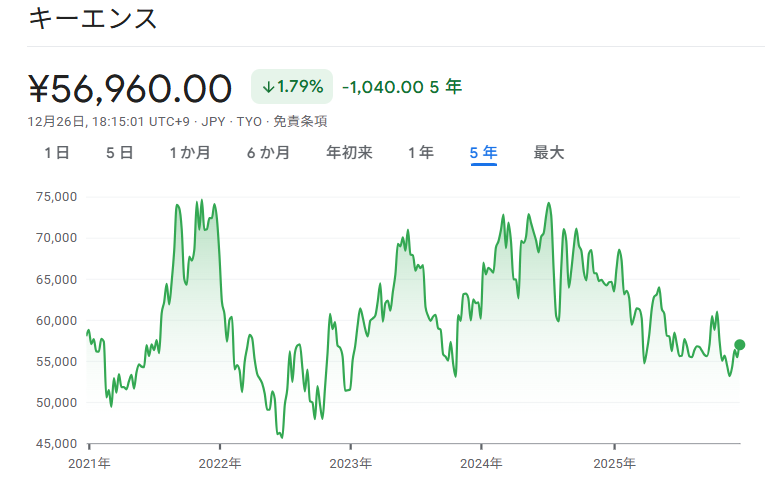Image resolution: width=765 pixels, height=477 pixels.
Task: Select the 年初来 range
Action: 349,153
